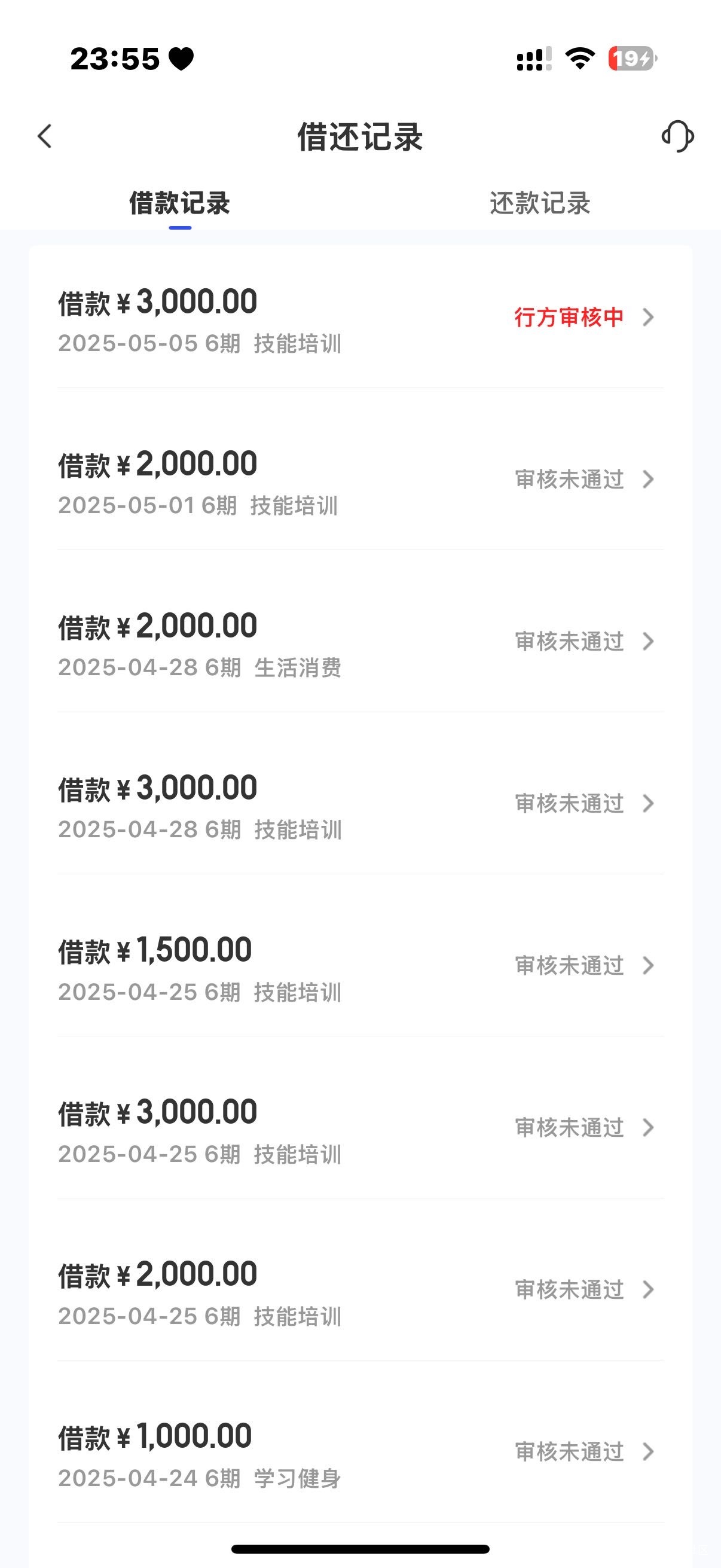This screenshot has width=721, height=1568.
Task: Switch to the 还款记录 tab
Action: tap(540, 203)
